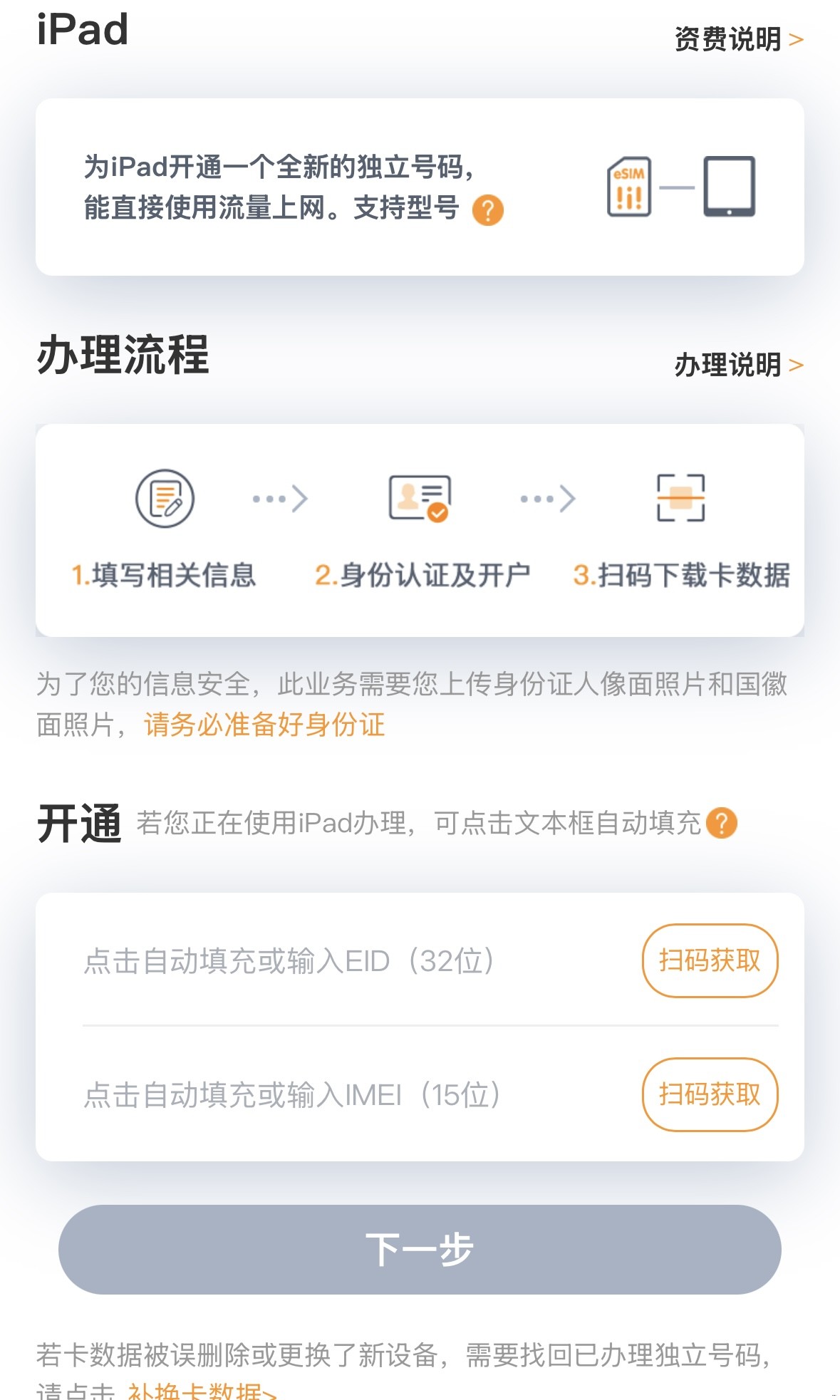Tap the help icon next to 开通 autofill hint

click(722, 823)
